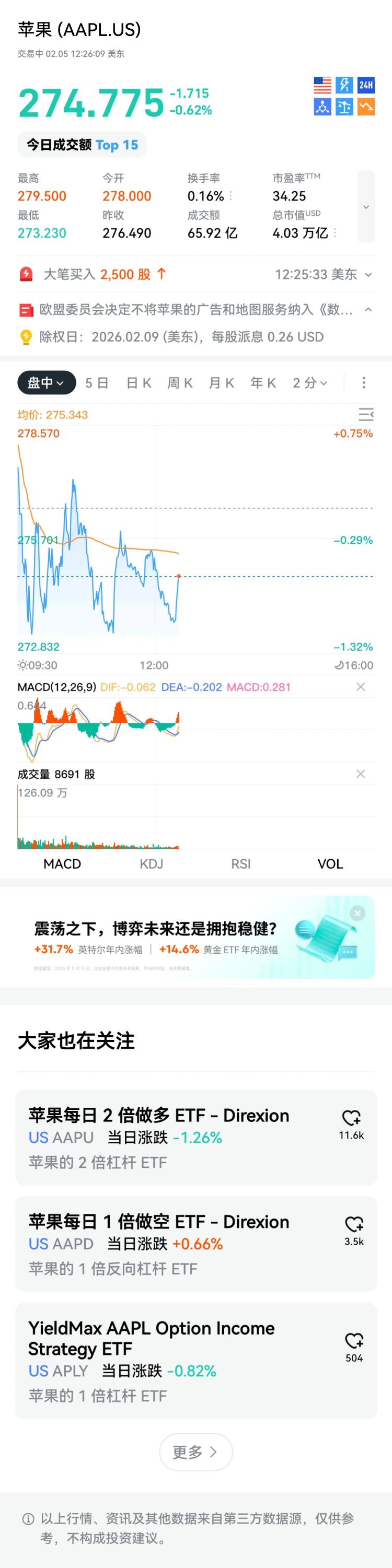Viewport: 392px width, 1568px height.
Task: Expand the stock metrics panel
Action: (366, 207)
